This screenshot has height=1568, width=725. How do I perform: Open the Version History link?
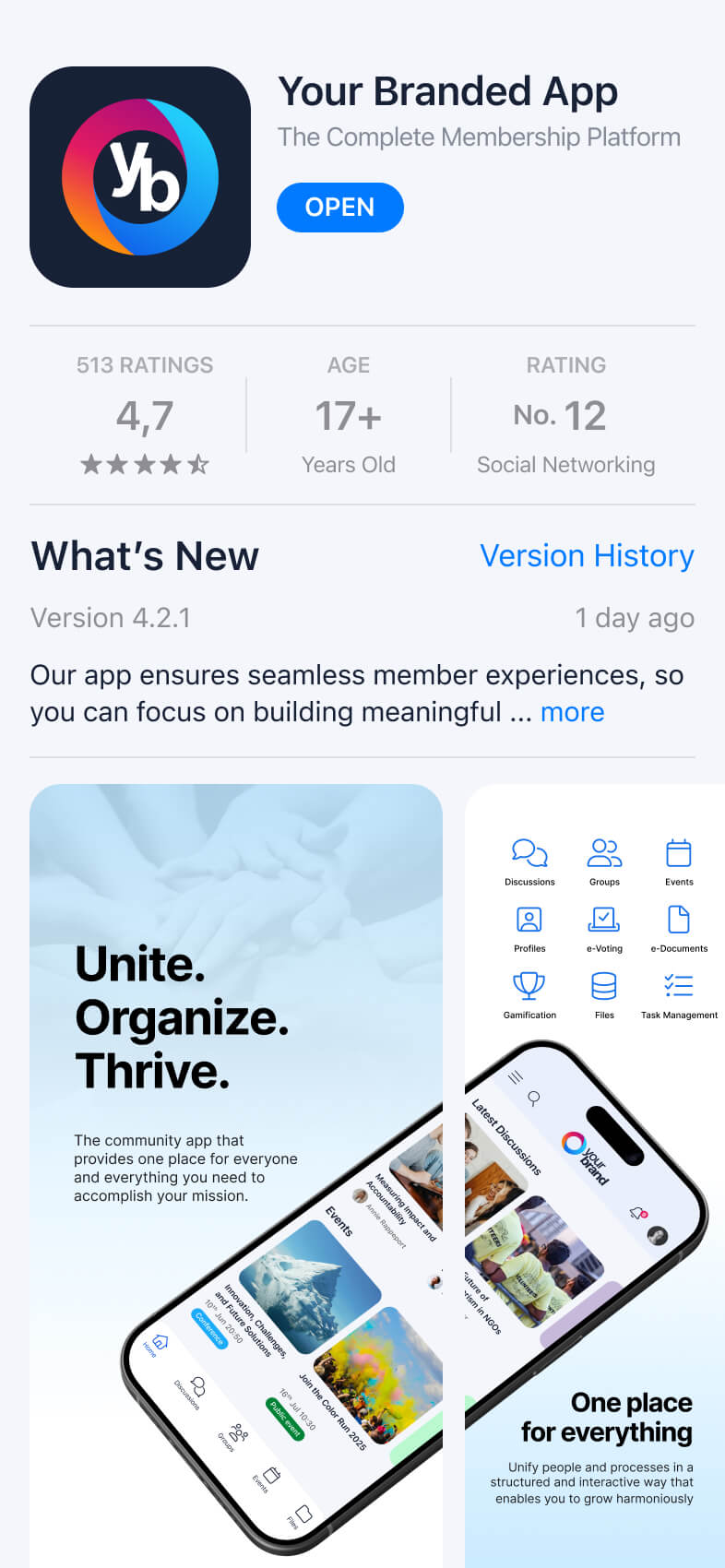(587, 556)
